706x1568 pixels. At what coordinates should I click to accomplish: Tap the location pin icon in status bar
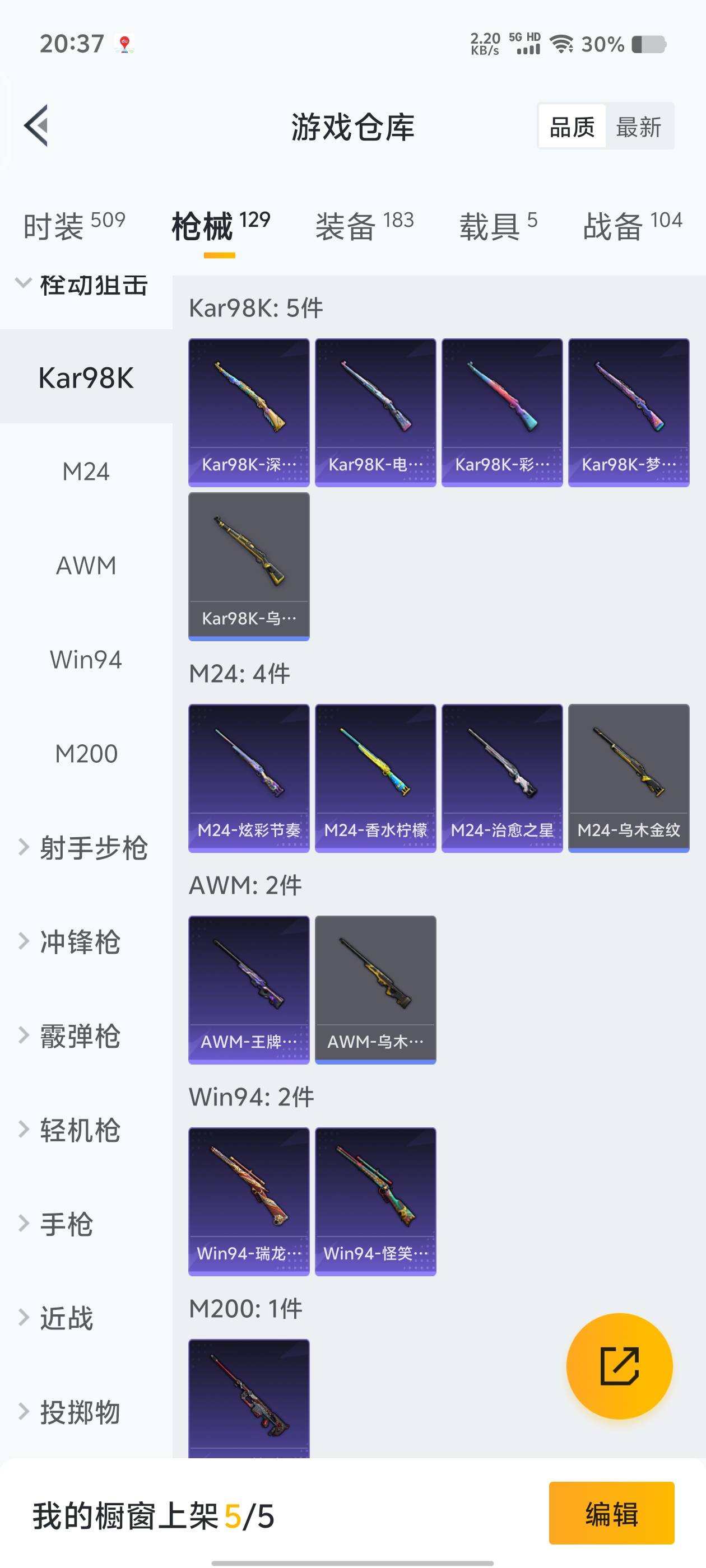coord(124,43)
